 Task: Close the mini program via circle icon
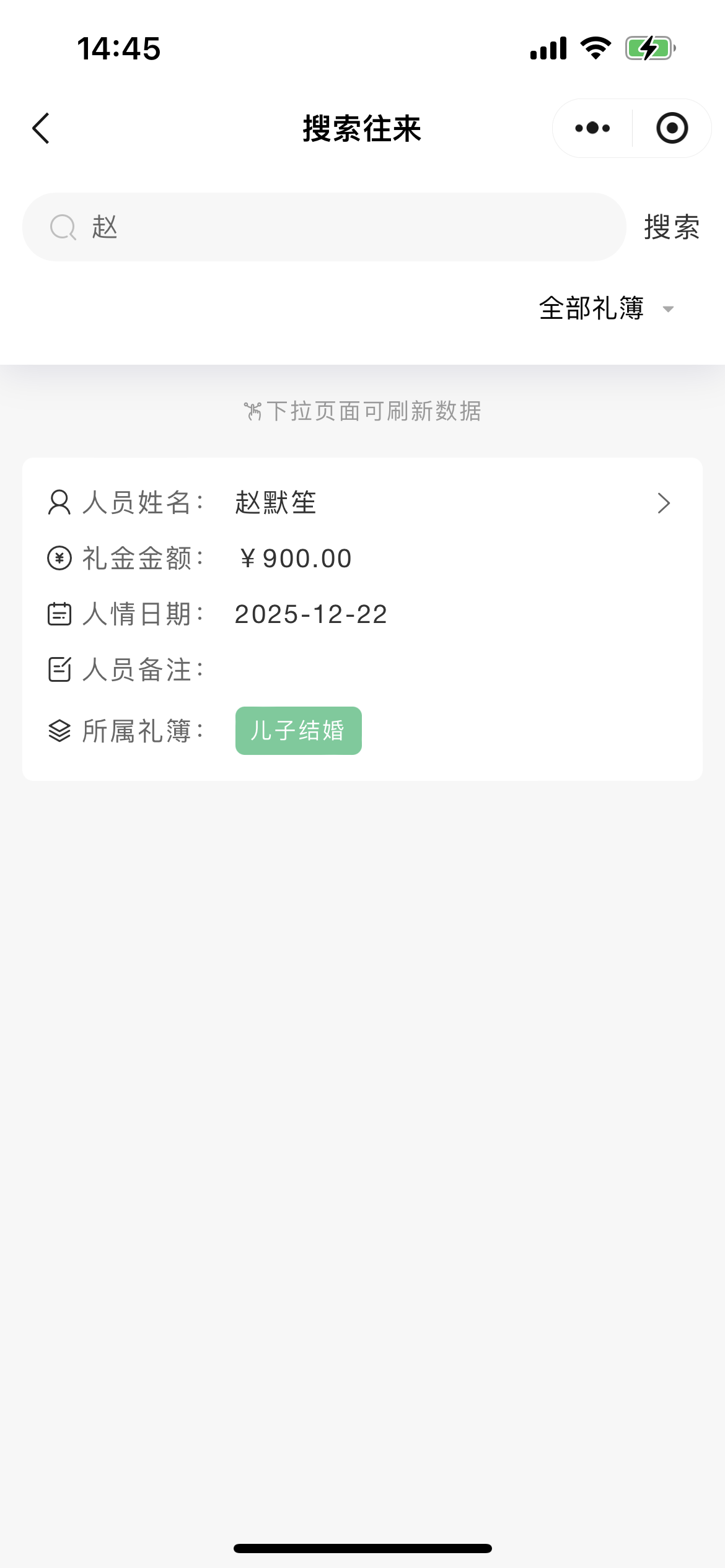tap(672, 128)
